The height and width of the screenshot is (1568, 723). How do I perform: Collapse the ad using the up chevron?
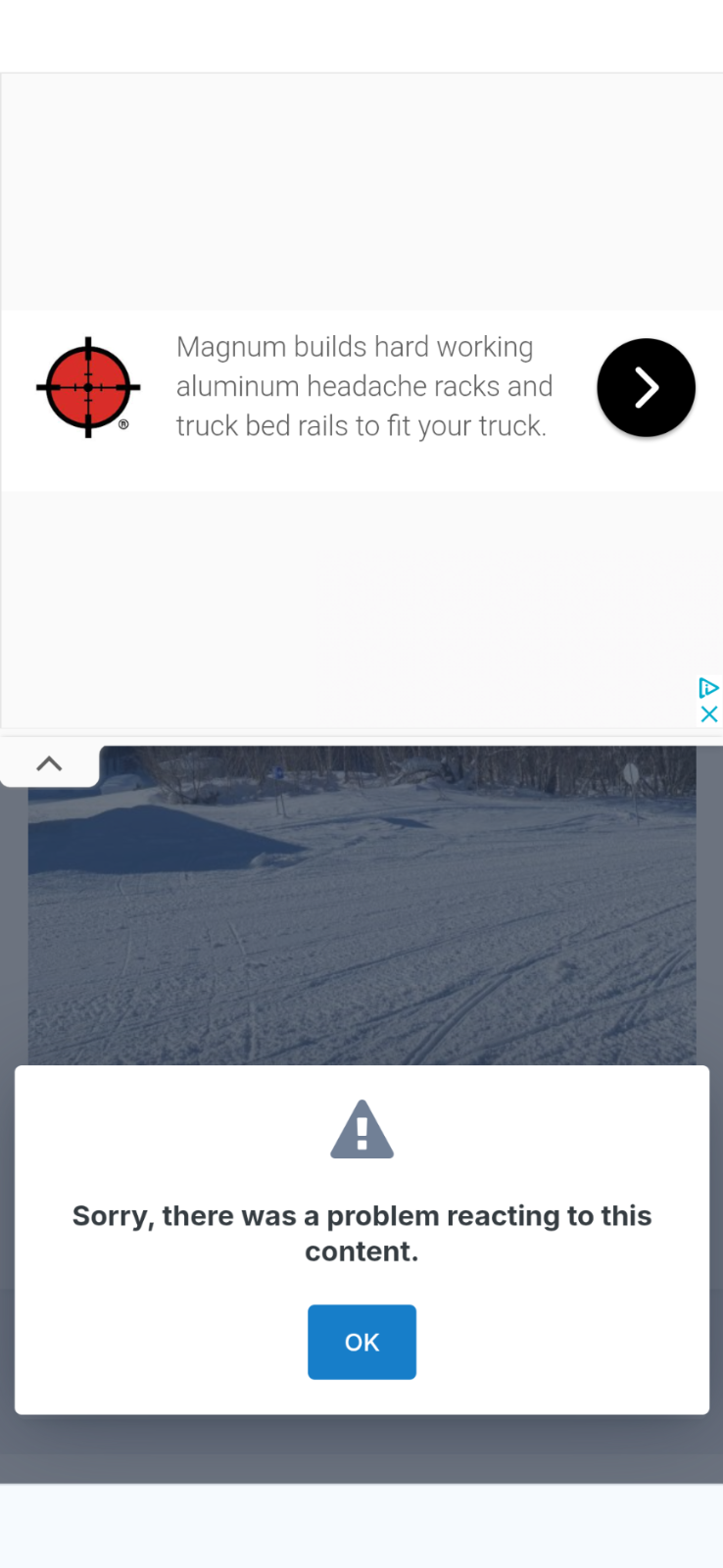pyautogui.click(x=49, y=763)
